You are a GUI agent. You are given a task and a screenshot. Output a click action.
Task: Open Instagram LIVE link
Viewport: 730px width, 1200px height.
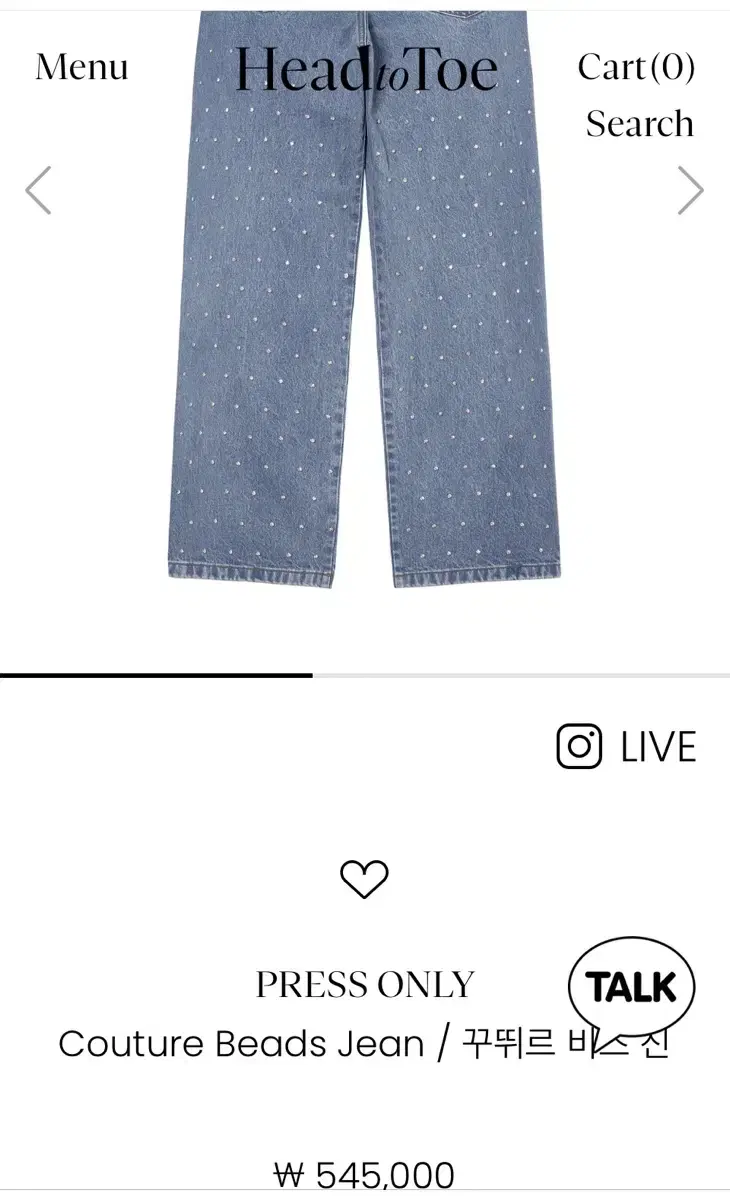coord(626,747)
